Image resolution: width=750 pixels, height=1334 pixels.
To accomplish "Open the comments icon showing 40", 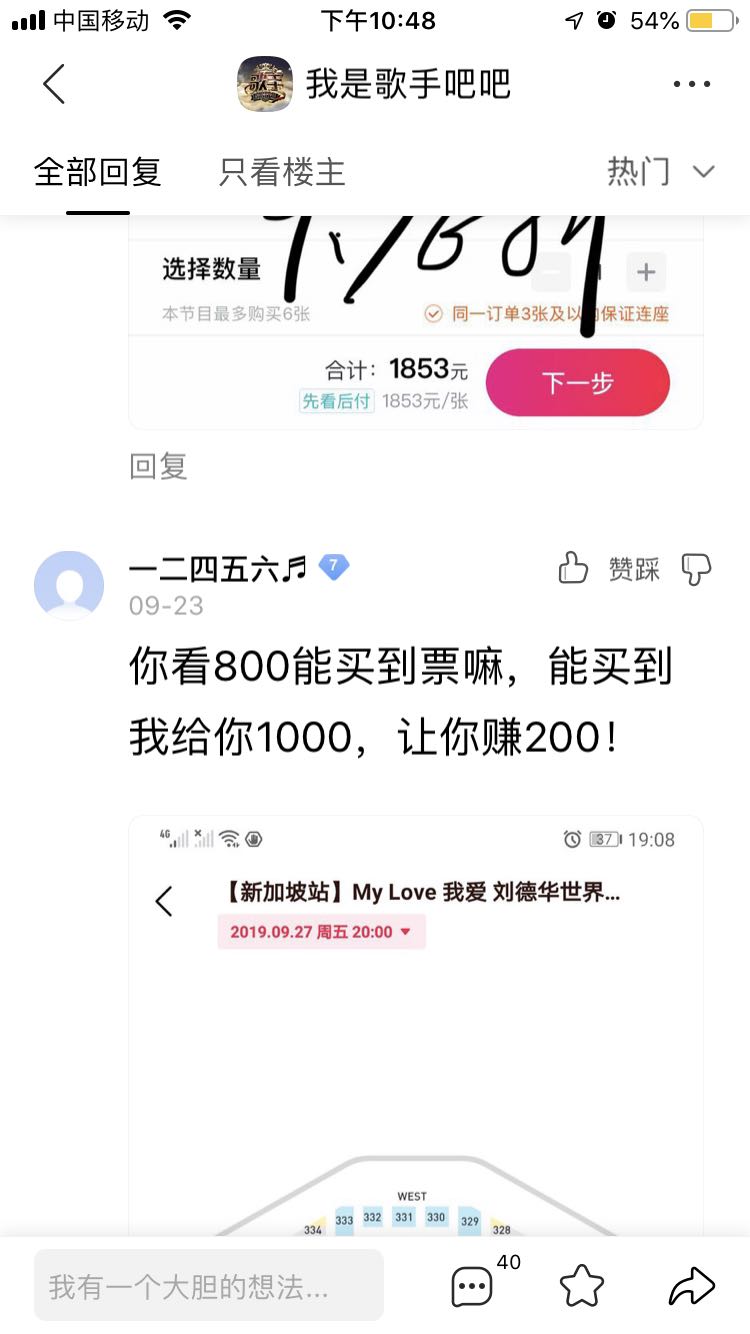I will click(x=473, y=1285).
